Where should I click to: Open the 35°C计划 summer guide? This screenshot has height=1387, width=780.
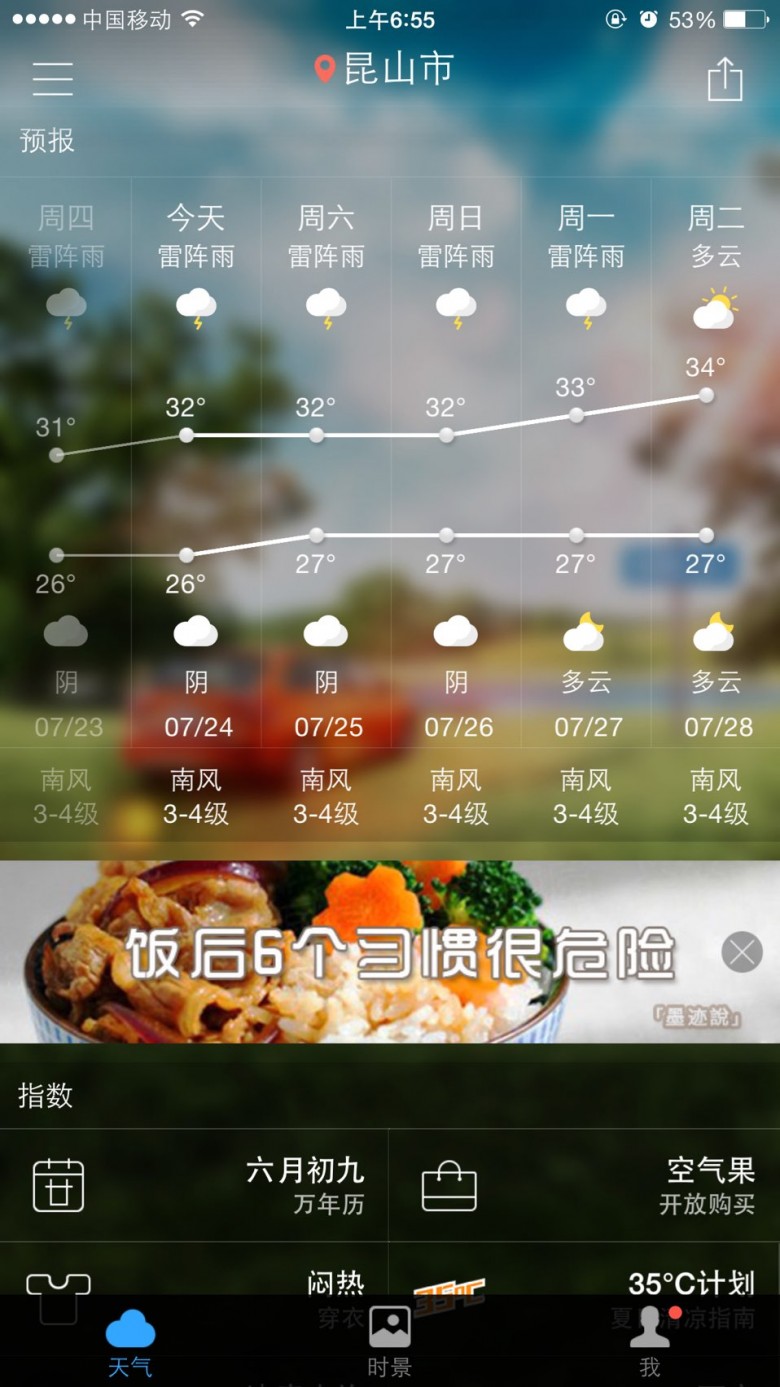pos(585,1290)
